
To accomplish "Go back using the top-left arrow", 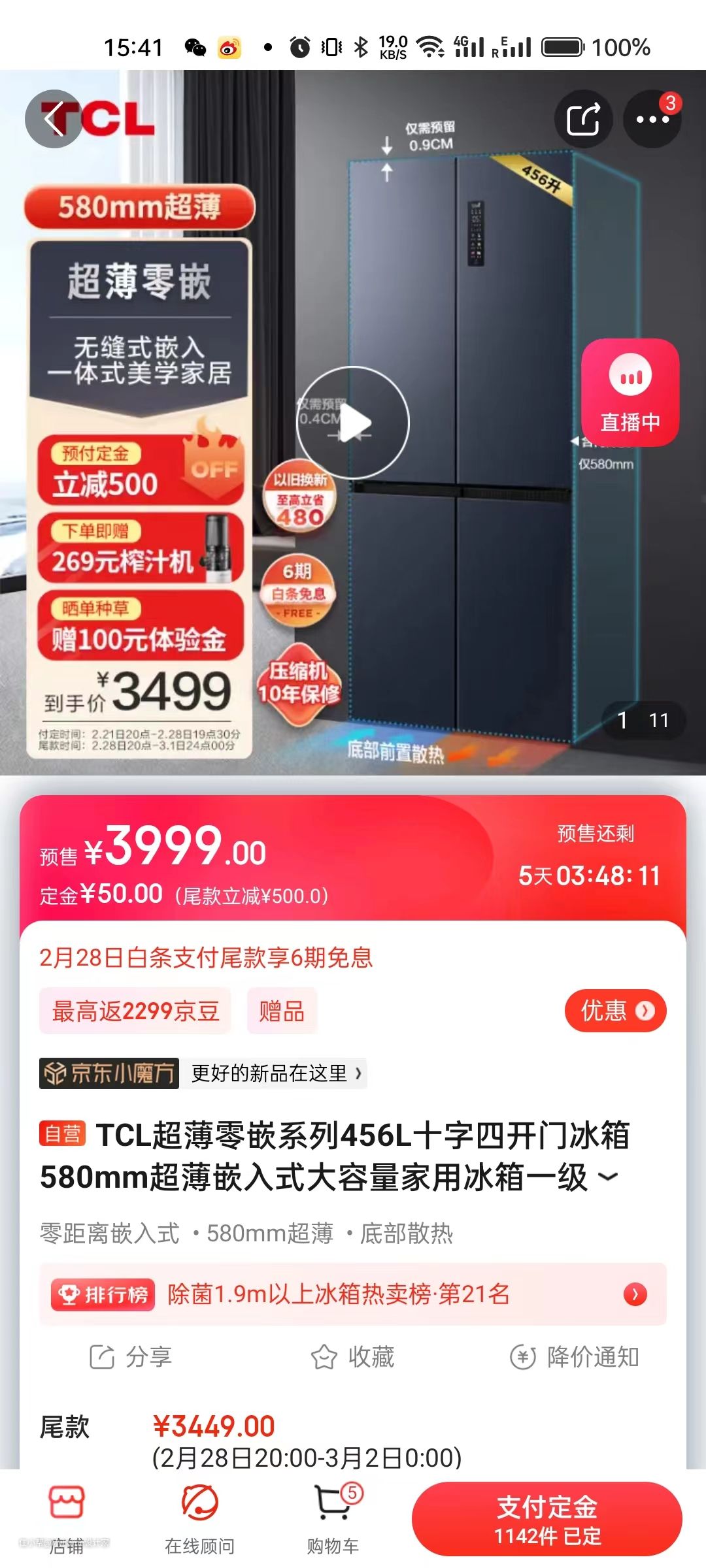I will [54, 119].
